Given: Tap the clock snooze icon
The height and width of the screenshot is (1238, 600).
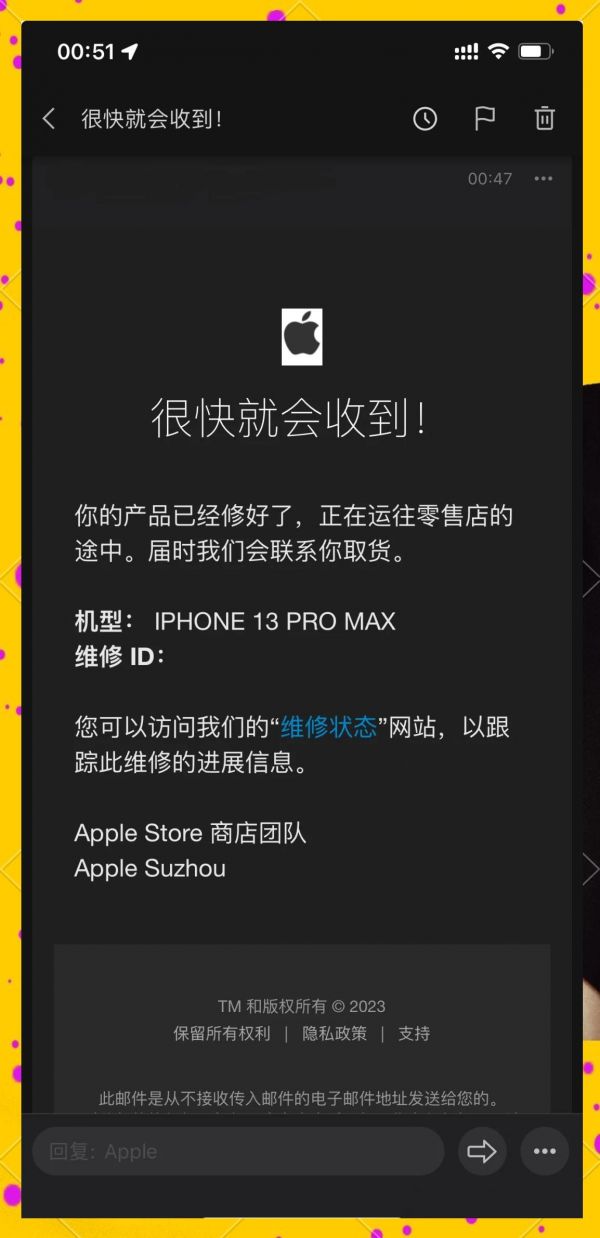Looking at the screenshot, I should [425, 119].
